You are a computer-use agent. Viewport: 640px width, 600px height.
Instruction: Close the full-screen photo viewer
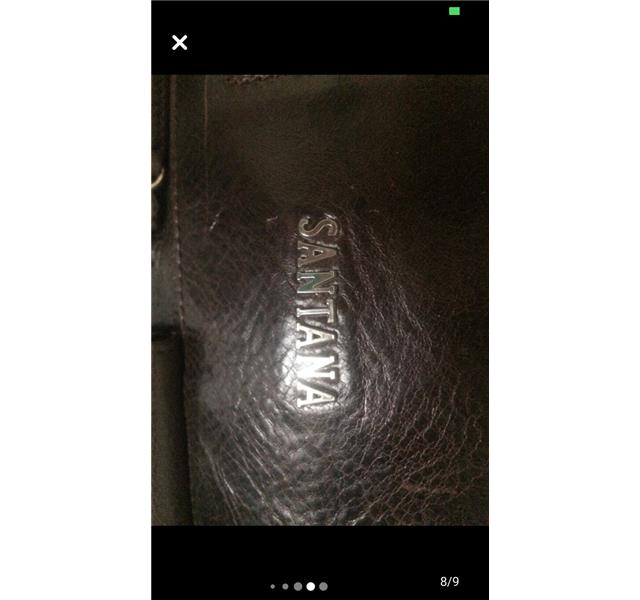point(180,42)
